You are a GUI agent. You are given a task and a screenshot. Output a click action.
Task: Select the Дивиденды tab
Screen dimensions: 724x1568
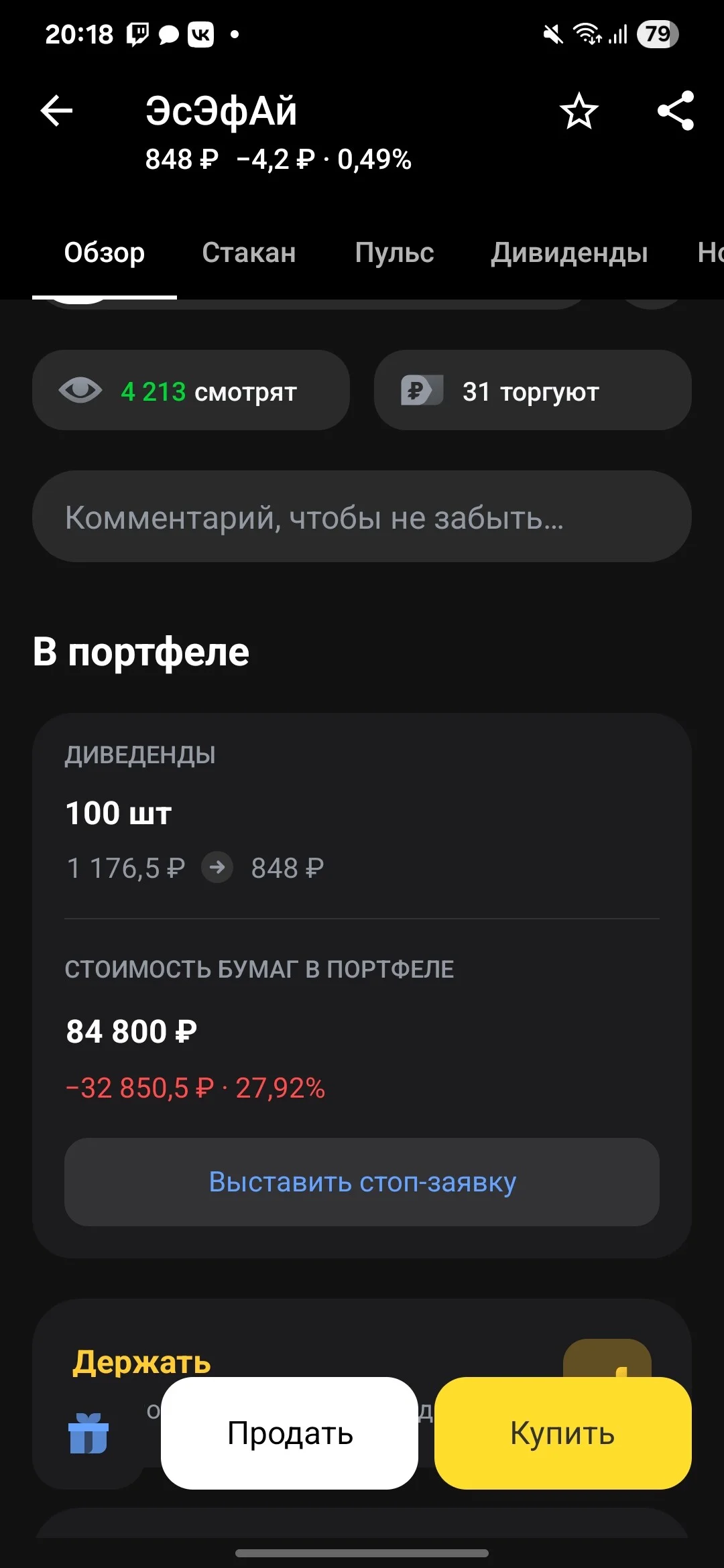pos(569,253)
